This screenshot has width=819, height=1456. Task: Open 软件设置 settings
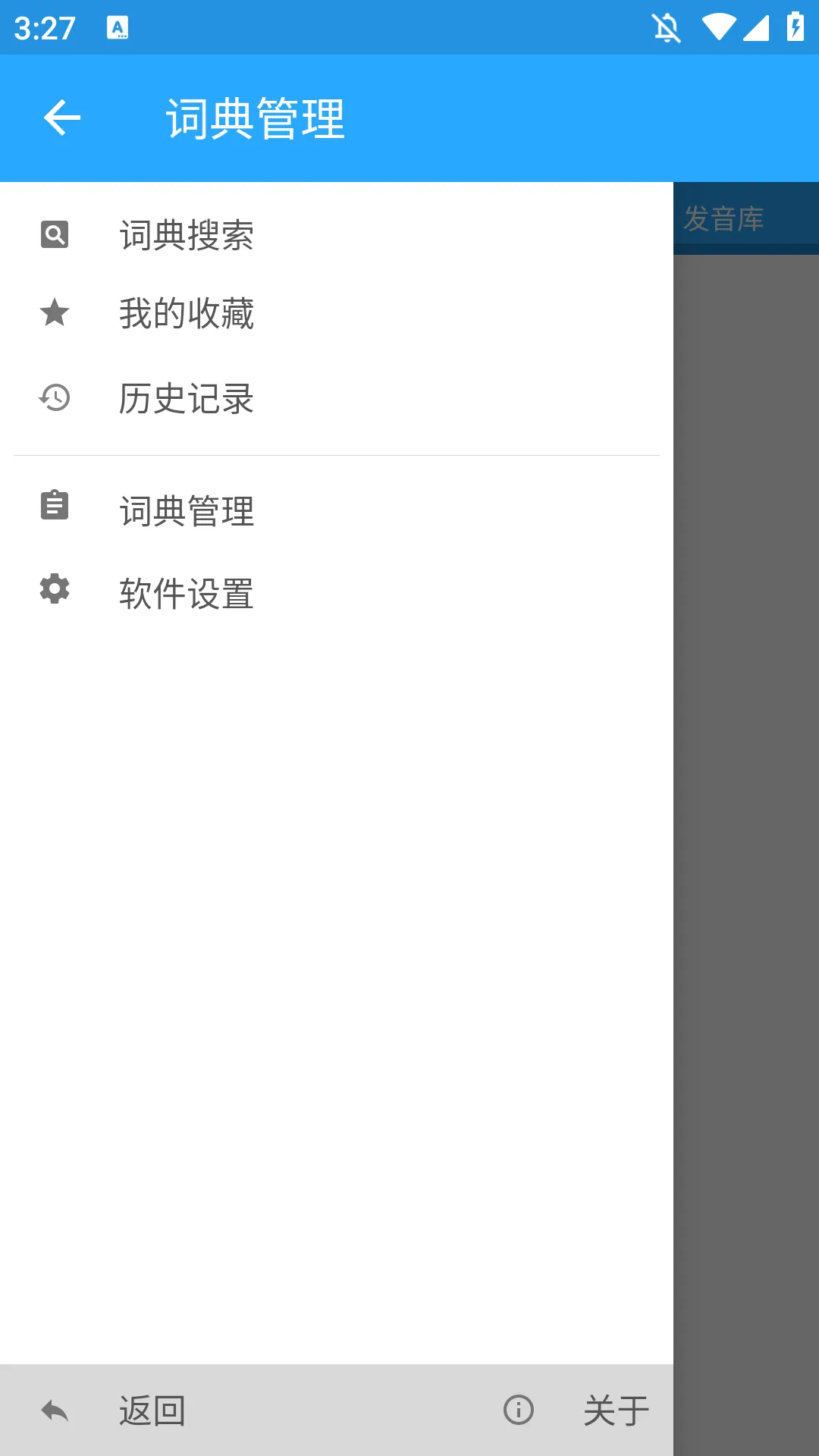tap(186, 593)
